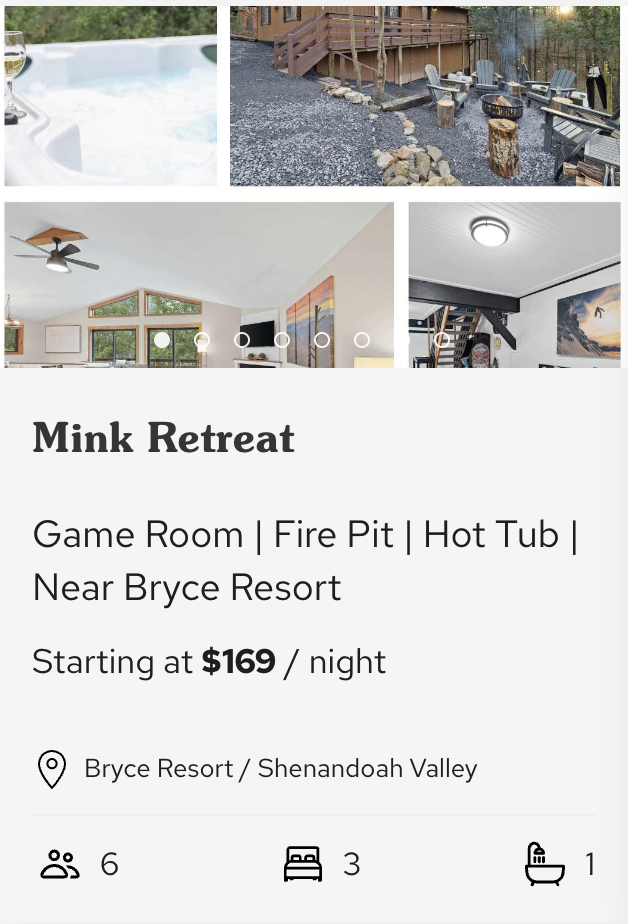The image size is (628, 924).
Task: Jump to the second carousel page dot
Action: coord(202,340)
